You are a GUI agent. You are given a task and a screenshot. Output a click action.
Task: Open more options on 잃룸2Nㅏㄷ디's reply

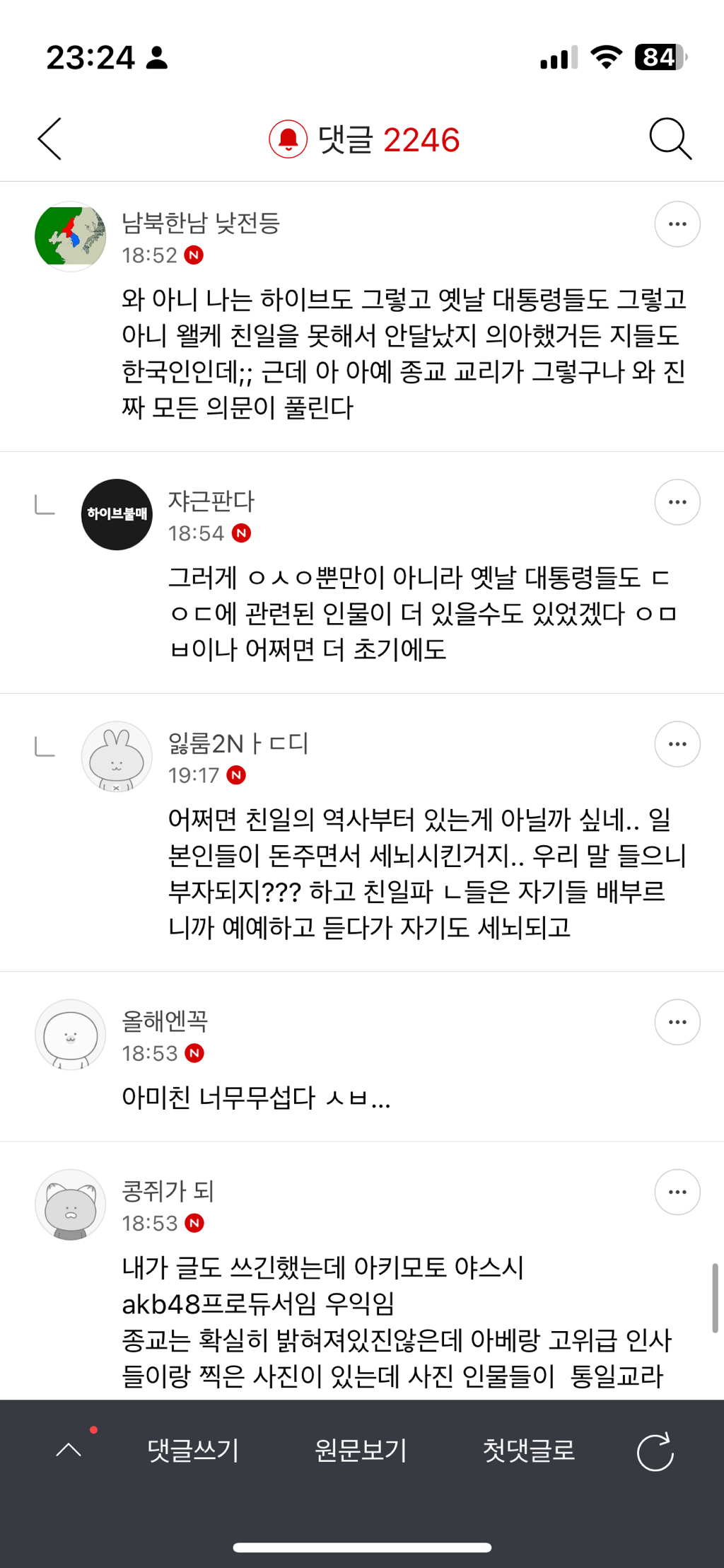click(x=677, y=744)
